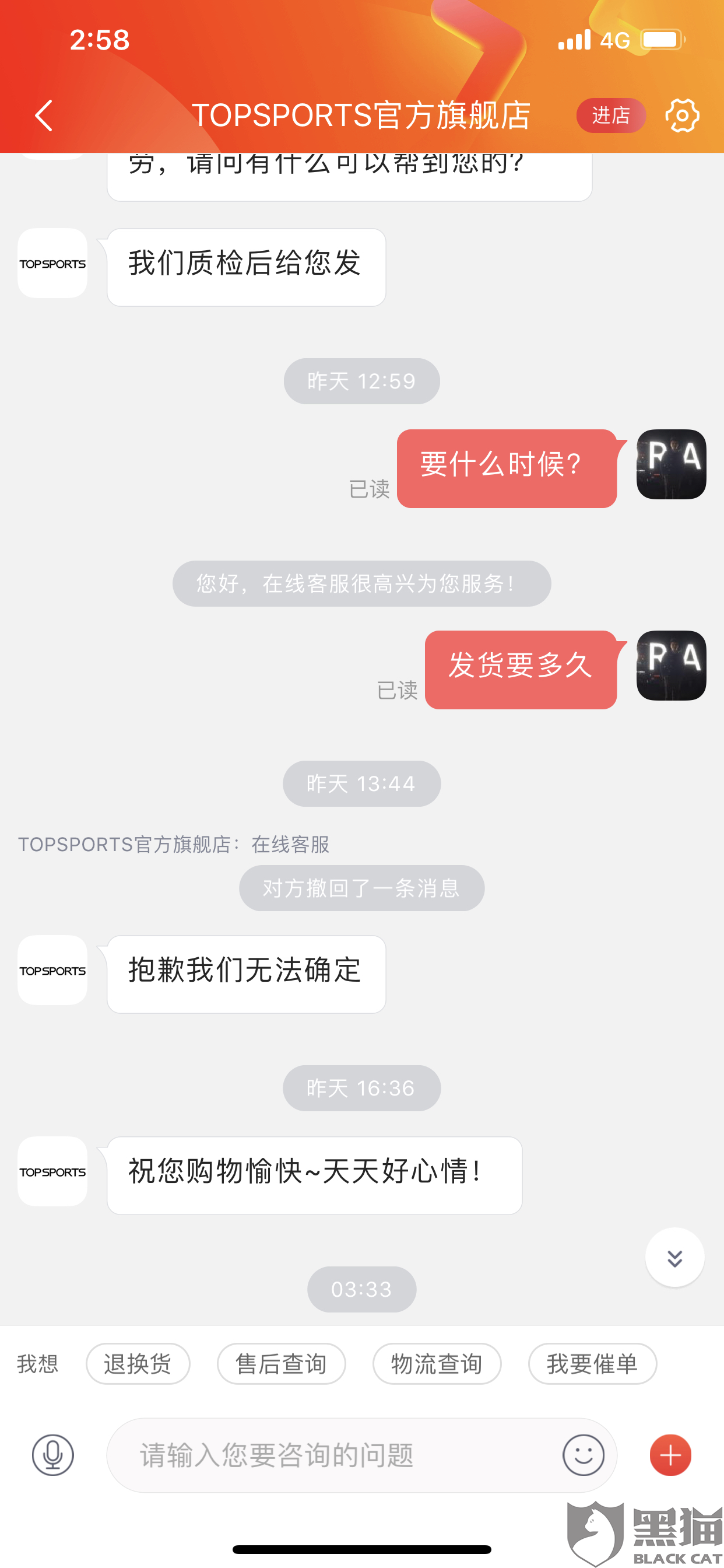This screenshot has width=724, height=1568.
Task: Open TOPSPORTS avatar beside 抱歉我们无法确定
Action: click(x=52, y=970)
